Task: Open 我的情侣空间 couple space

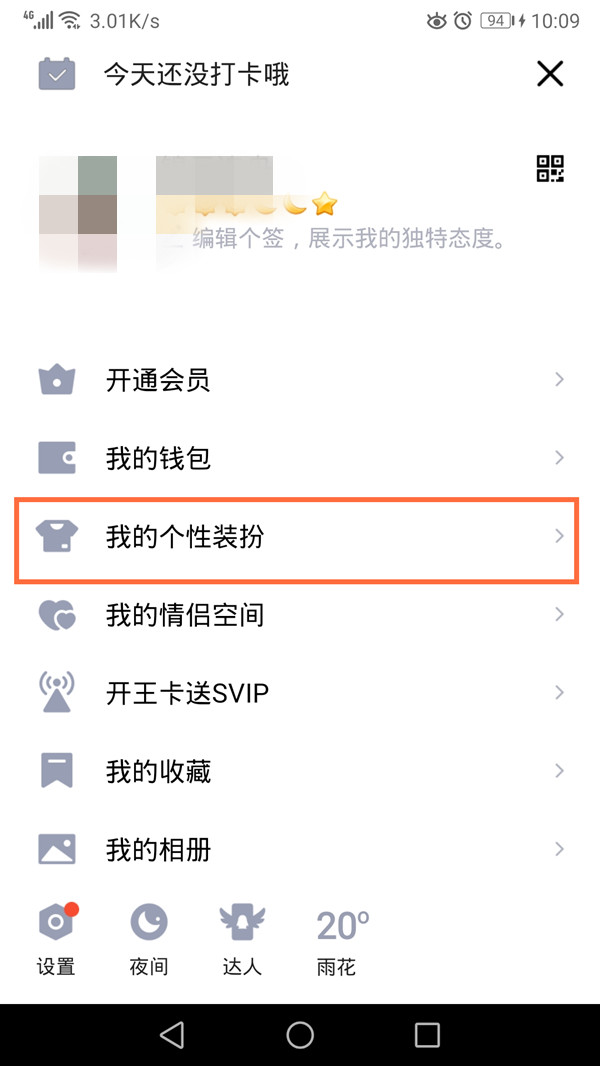Action: [300, 614]
